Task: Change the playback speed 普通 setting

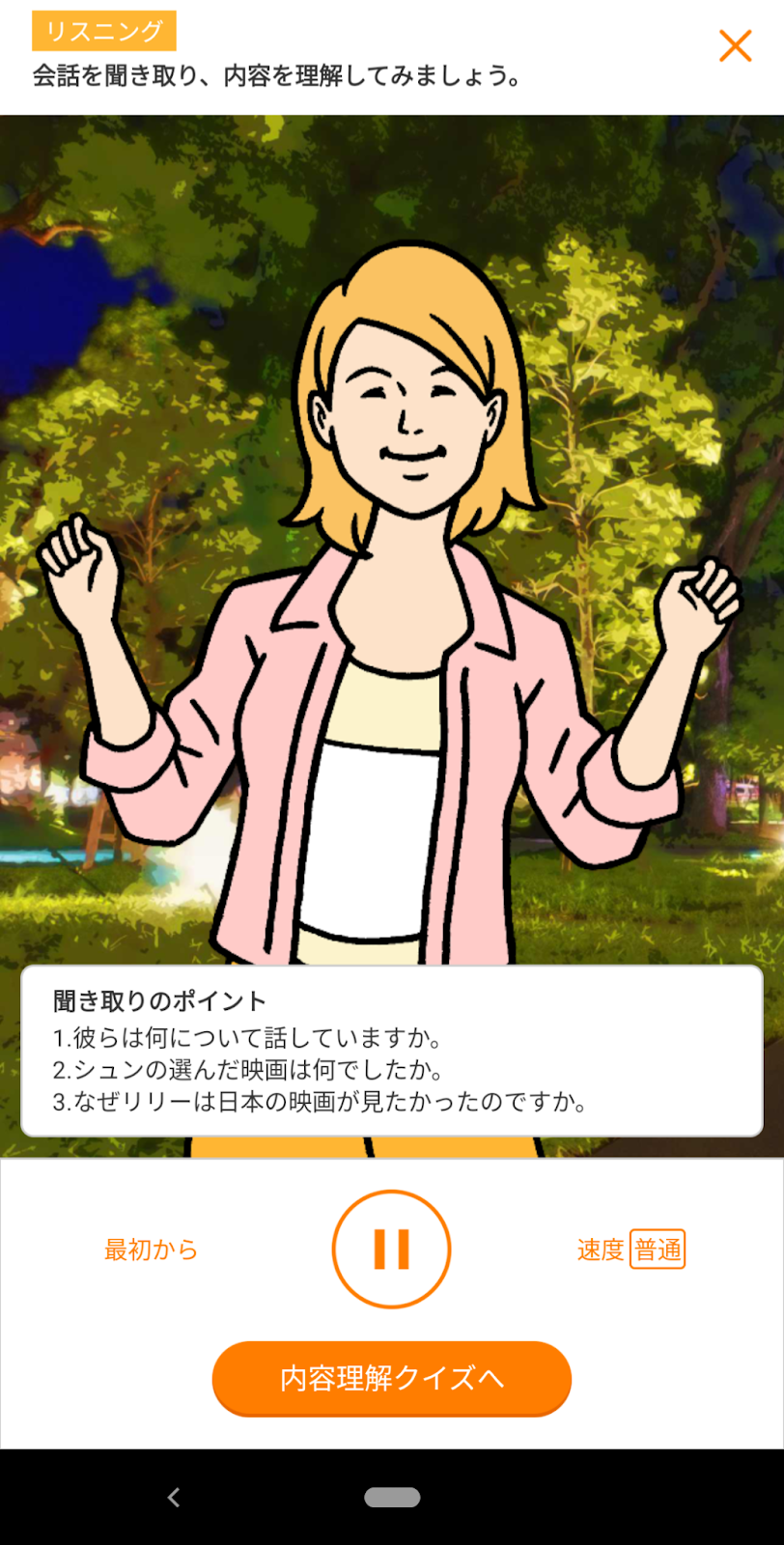Action: point(657,1250)
